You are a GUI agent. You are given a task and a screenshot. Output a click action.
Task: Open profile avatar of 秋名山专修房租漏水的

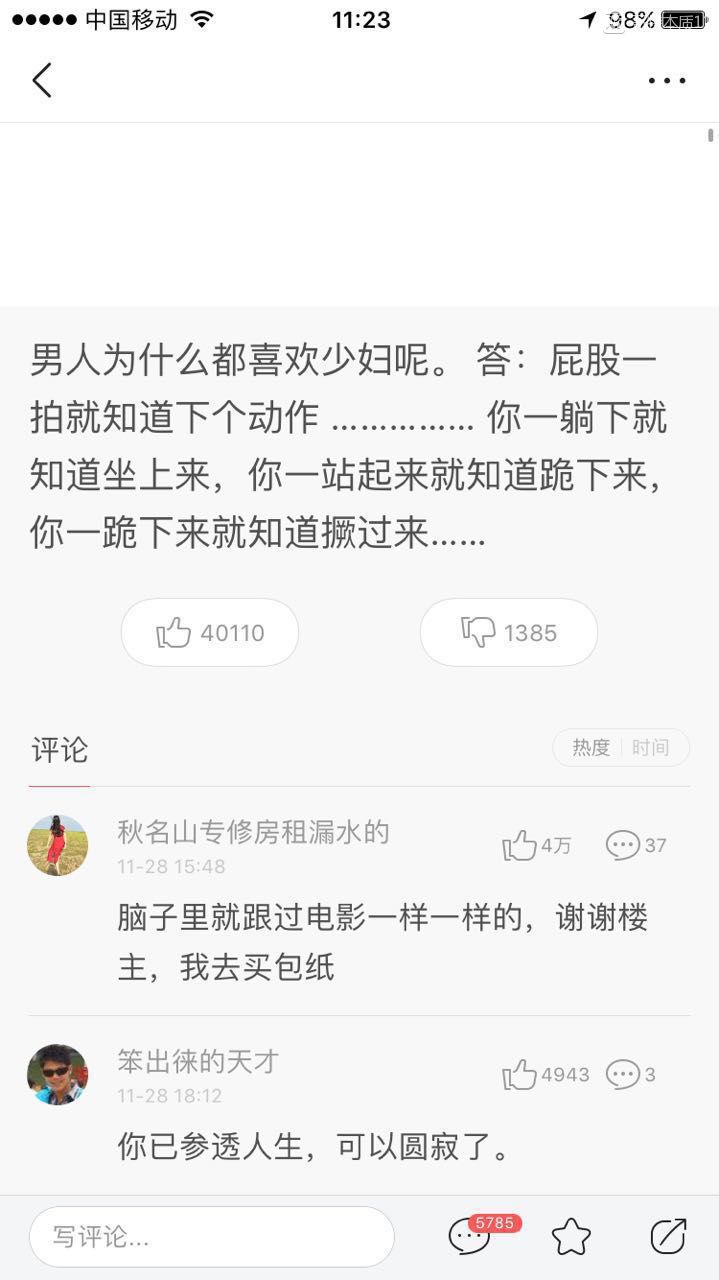coord(57,845)
